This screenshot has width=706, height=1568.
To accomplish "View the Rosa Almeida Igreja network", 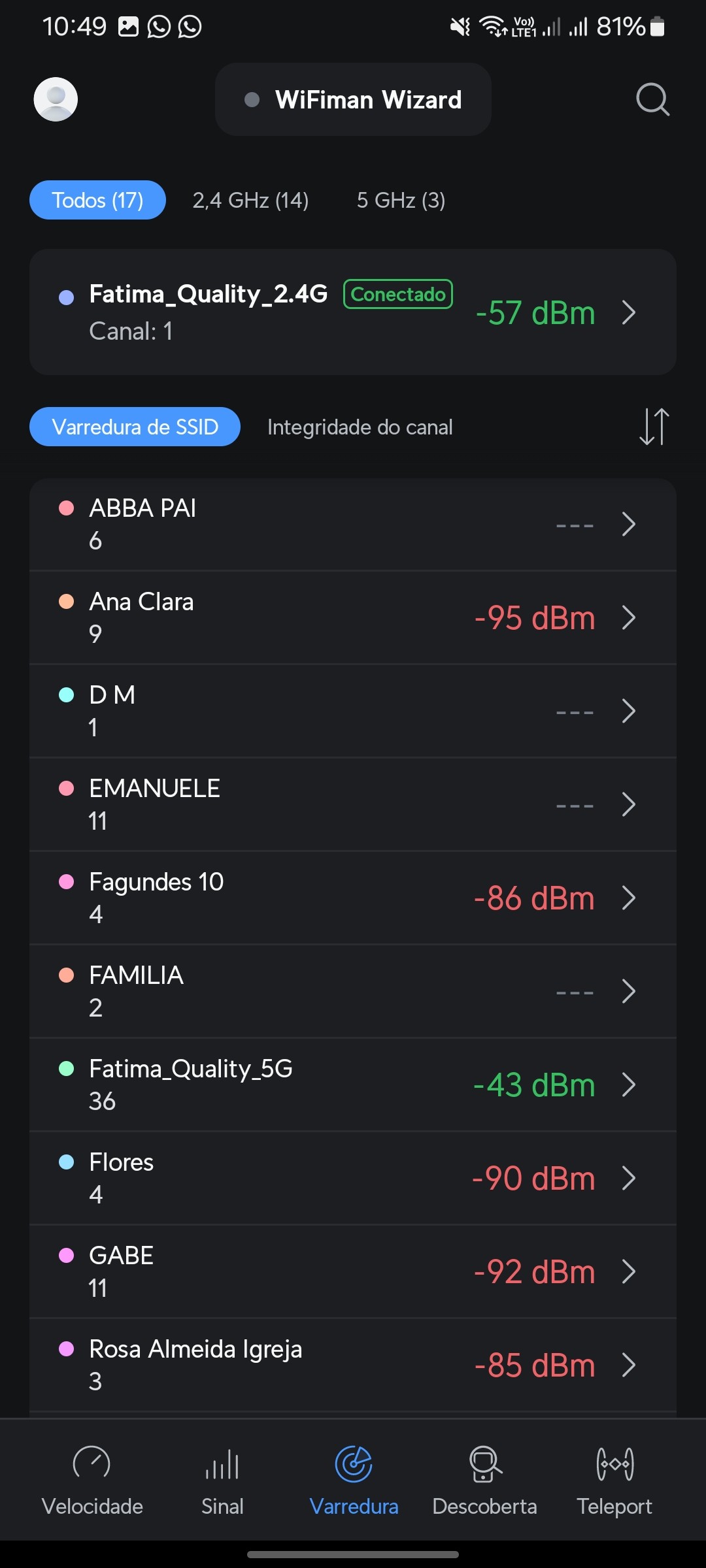I will [x=353, y=1365].
